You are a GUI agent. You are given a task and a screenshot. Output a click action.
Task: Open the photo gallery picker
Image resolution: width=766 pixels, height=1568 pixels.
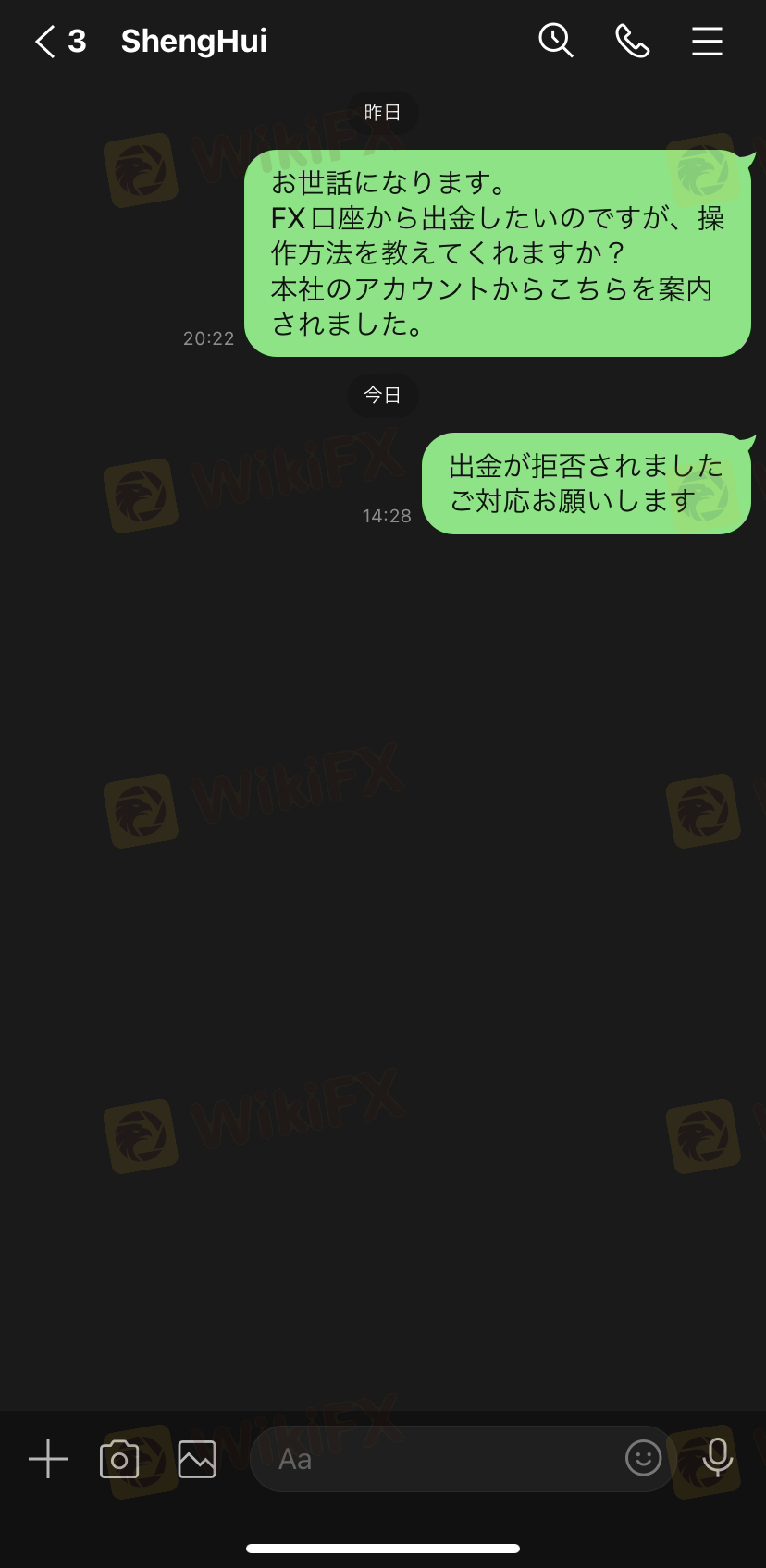click(x=197, y=1460)
